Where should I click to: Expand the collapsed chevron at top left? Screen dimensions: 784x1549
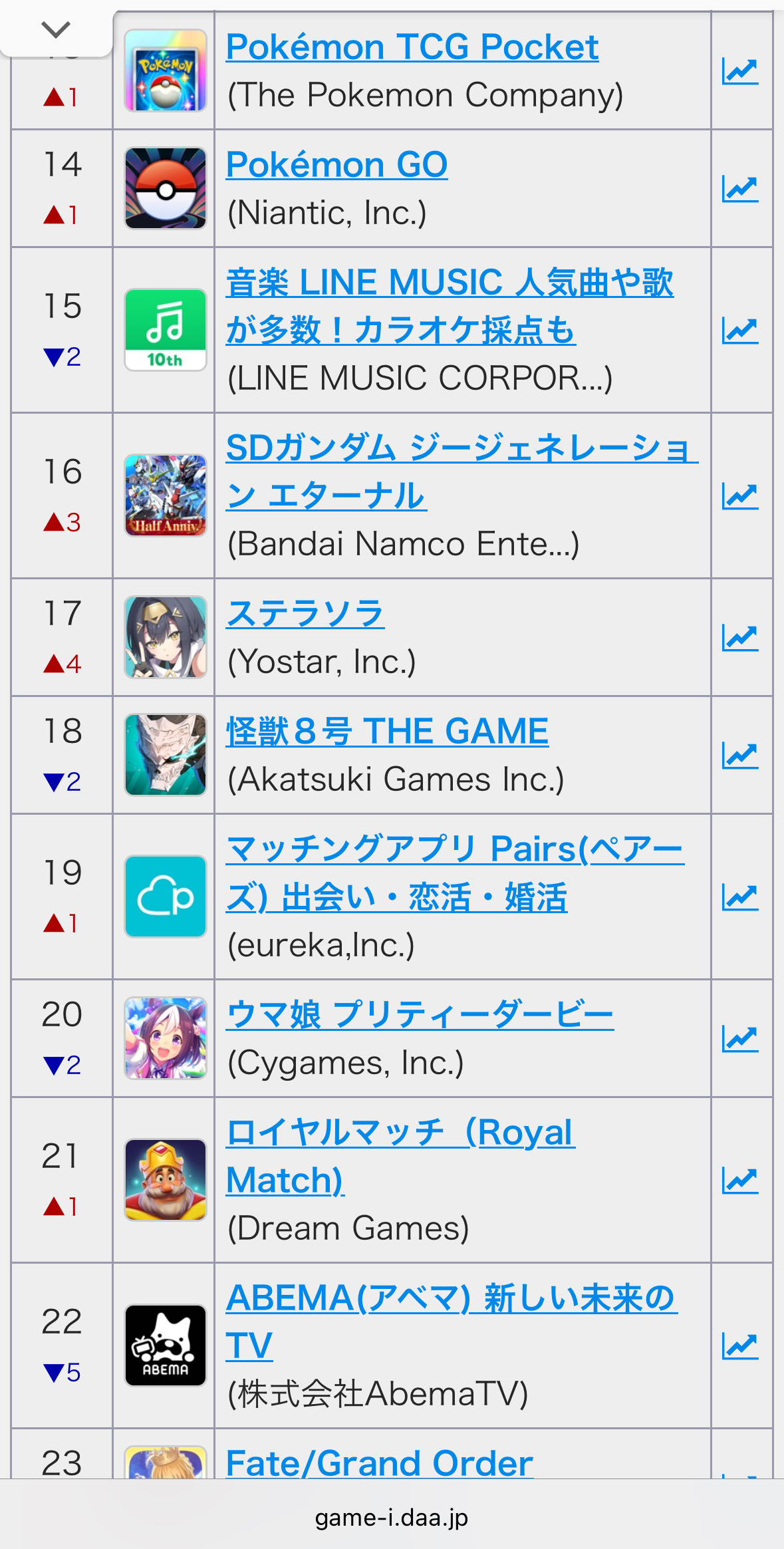(x=56, y=29)
